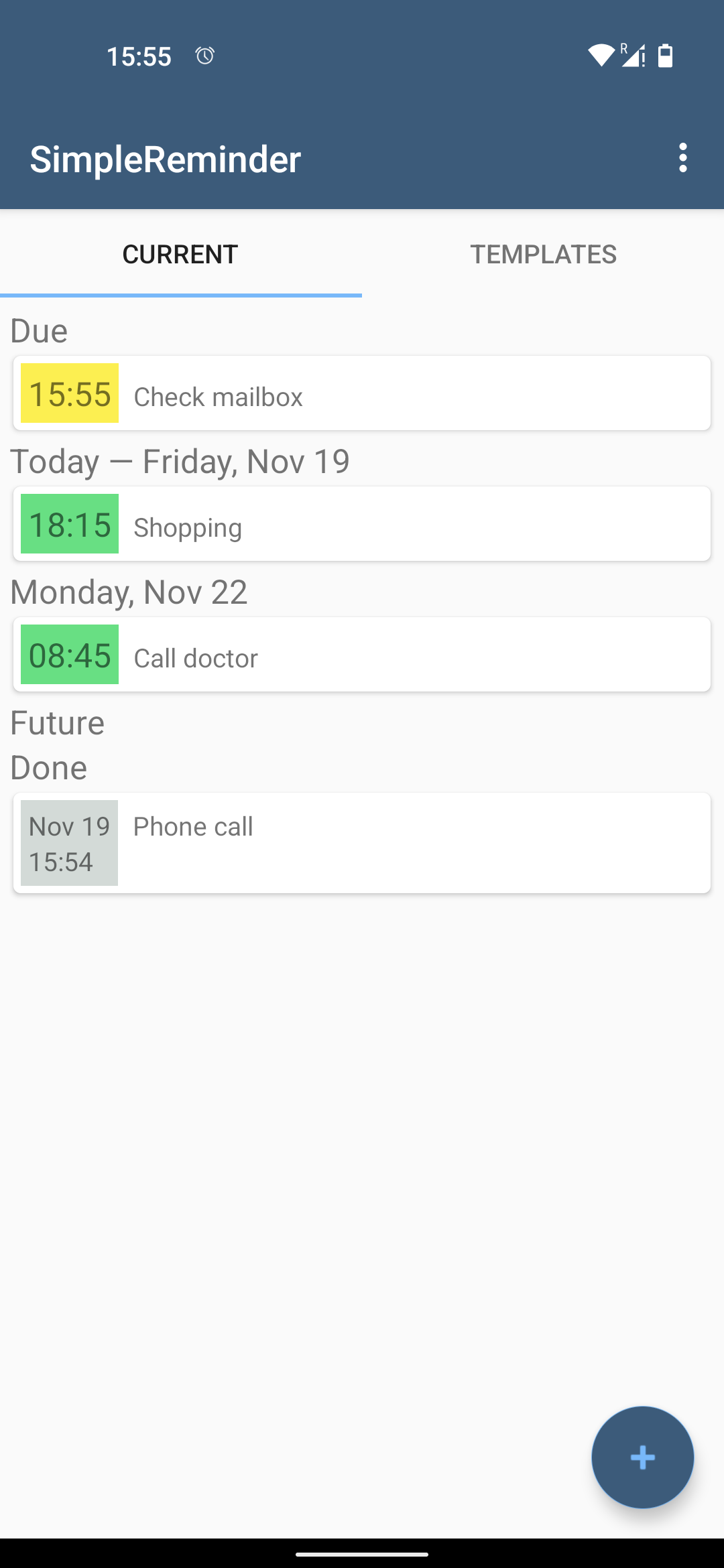Switch to the Templates tab
Image resolution: width=724 pixels, height=1568 pixels.
point(543,254)
